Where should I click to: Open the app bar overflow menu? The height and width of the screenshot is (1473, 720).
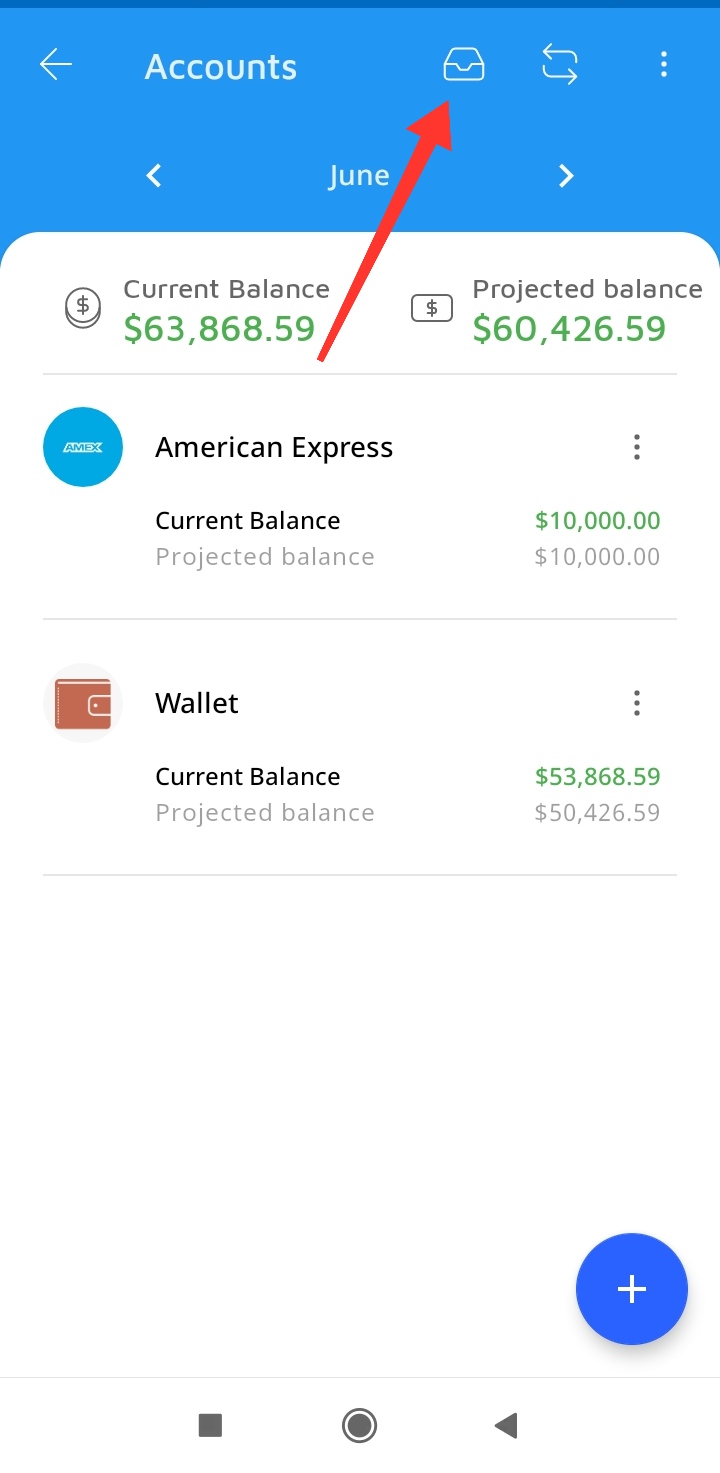[x=663, y=66]
